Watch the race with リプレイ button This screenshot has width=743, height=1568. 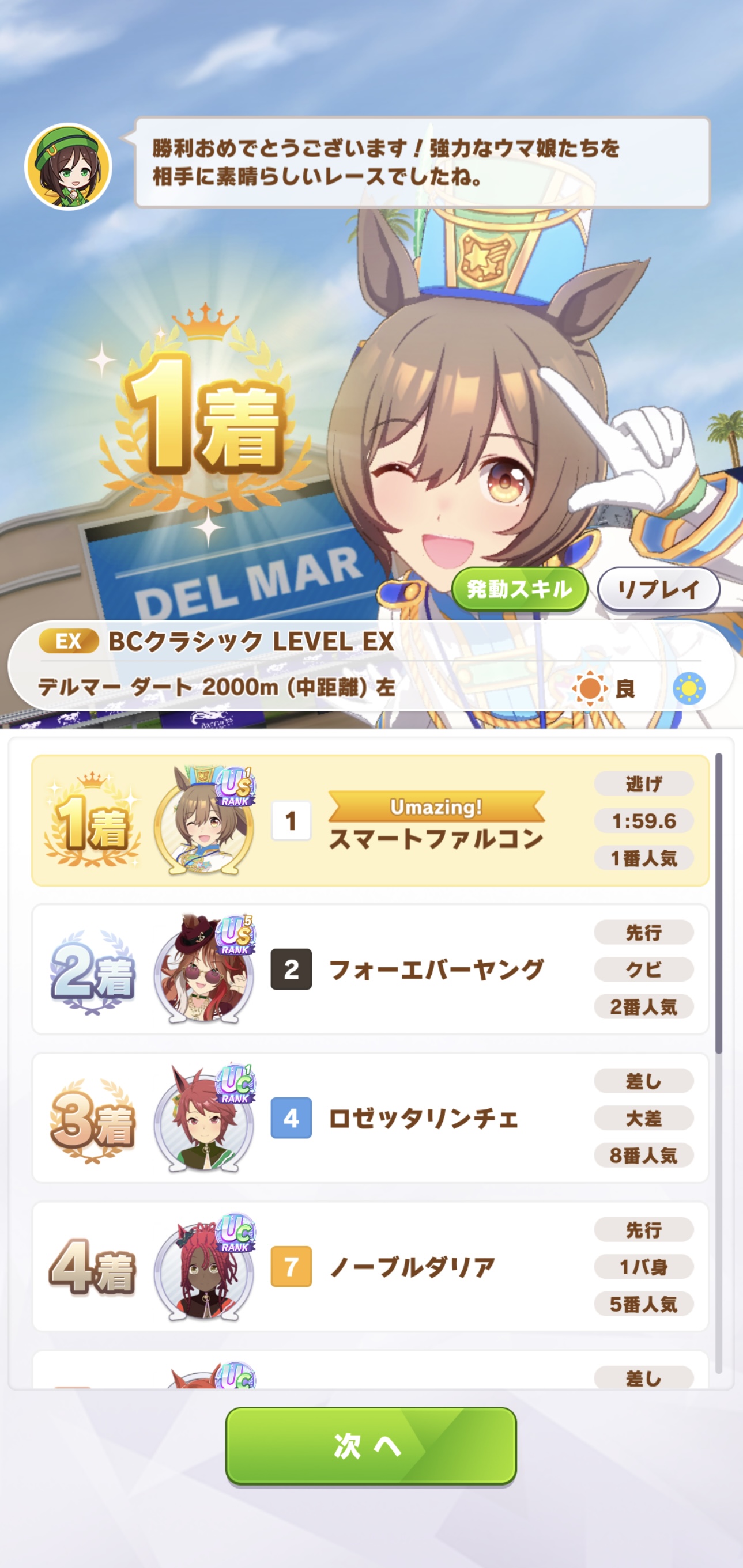click(x=658, y=589)
